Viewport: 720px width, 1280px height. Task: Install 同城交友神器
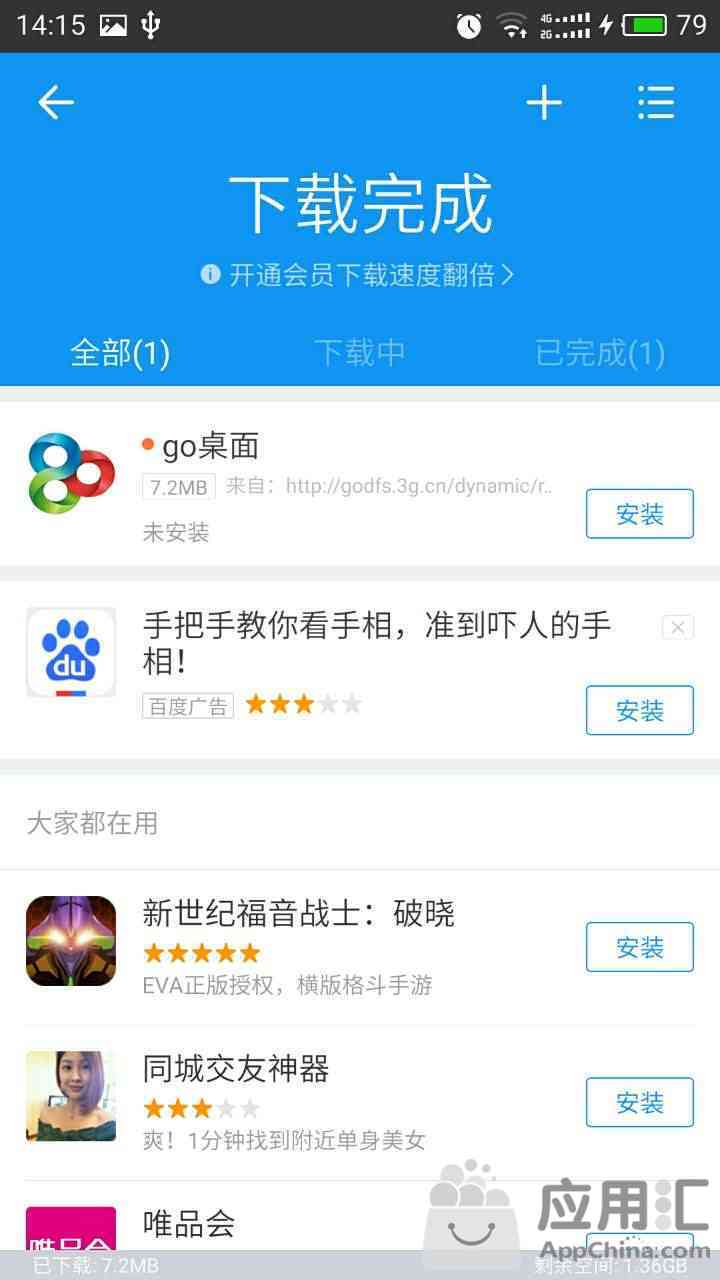coord(639,1102)
